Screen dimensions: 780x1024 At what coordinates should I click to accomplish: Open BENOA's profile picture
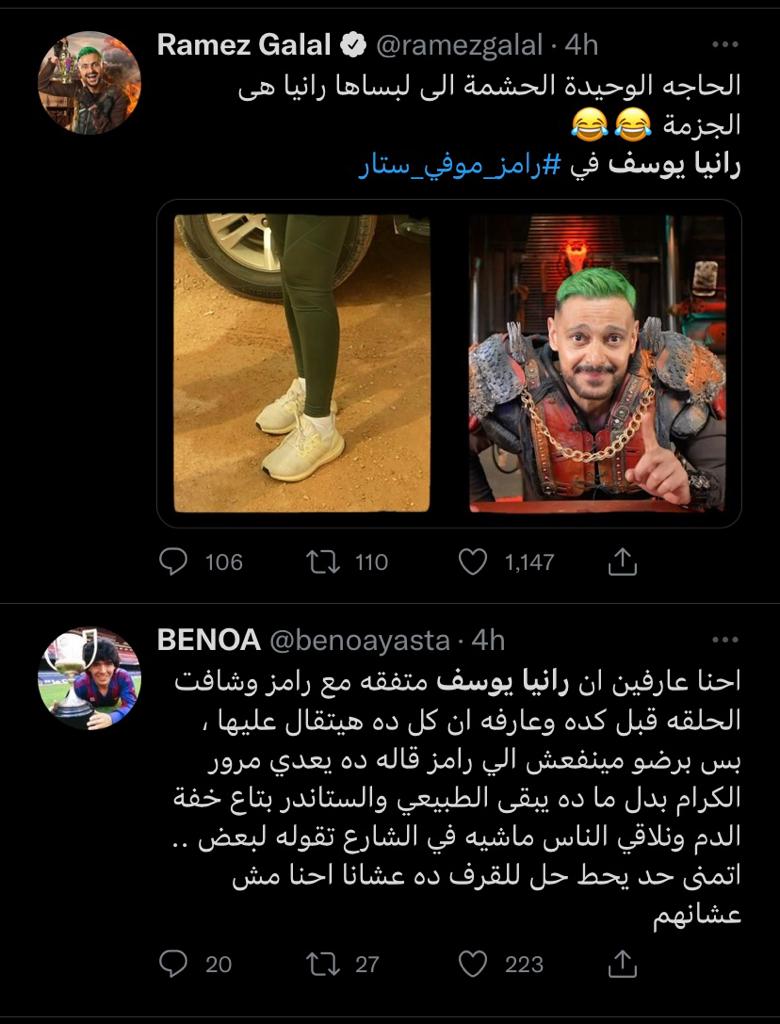pos(89,678)
